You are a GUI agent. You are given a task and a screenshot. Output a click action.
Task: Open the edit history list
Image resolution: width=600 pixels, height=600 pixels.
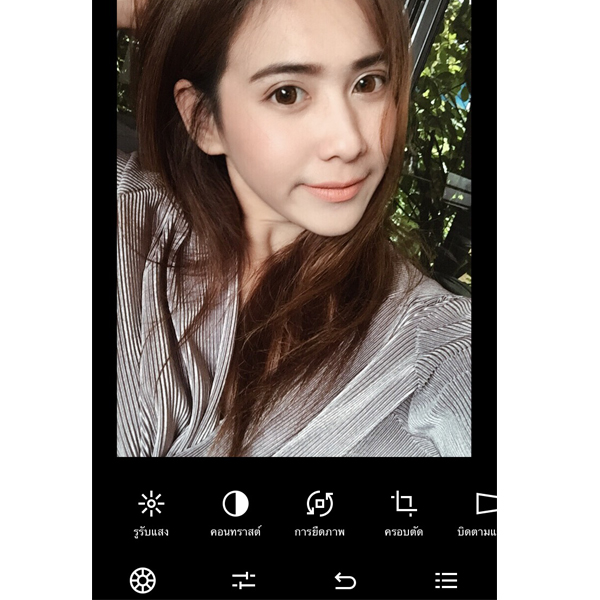coord(446,580)
